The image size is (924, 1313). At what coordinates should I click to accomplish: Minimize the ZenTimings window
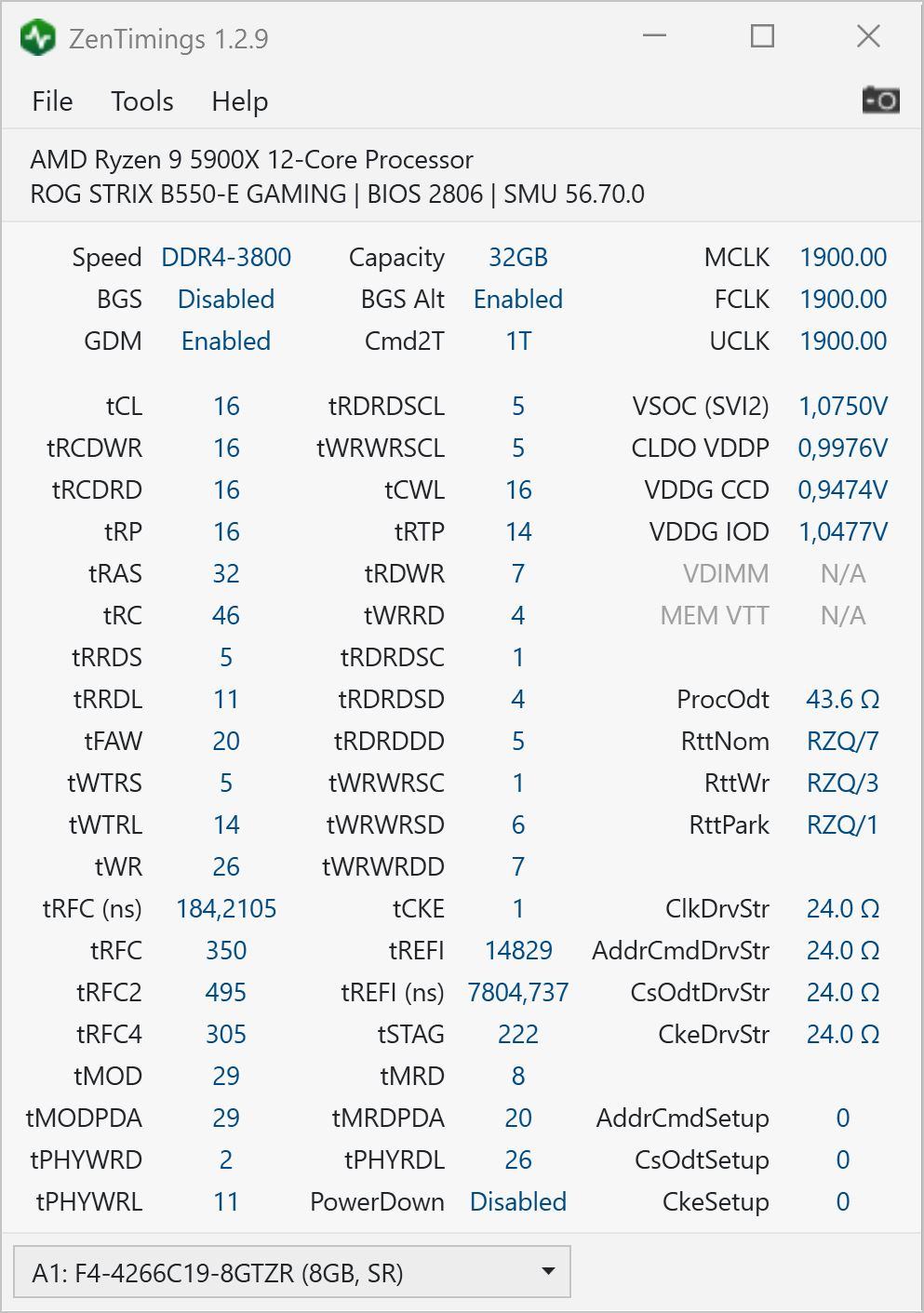655,37
